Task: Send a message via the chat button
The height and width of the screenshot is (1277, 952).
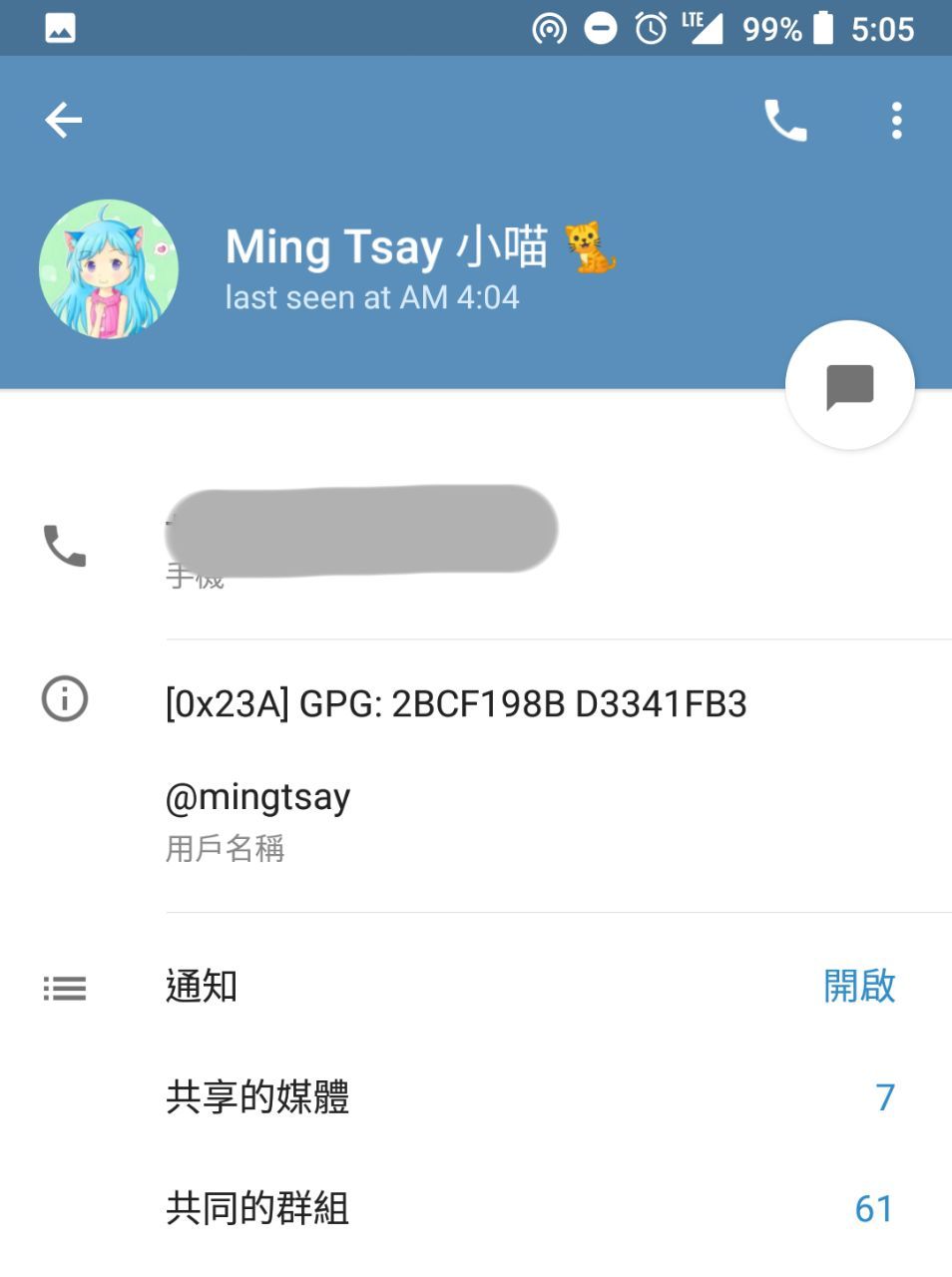Action: (x=849, y=385)
